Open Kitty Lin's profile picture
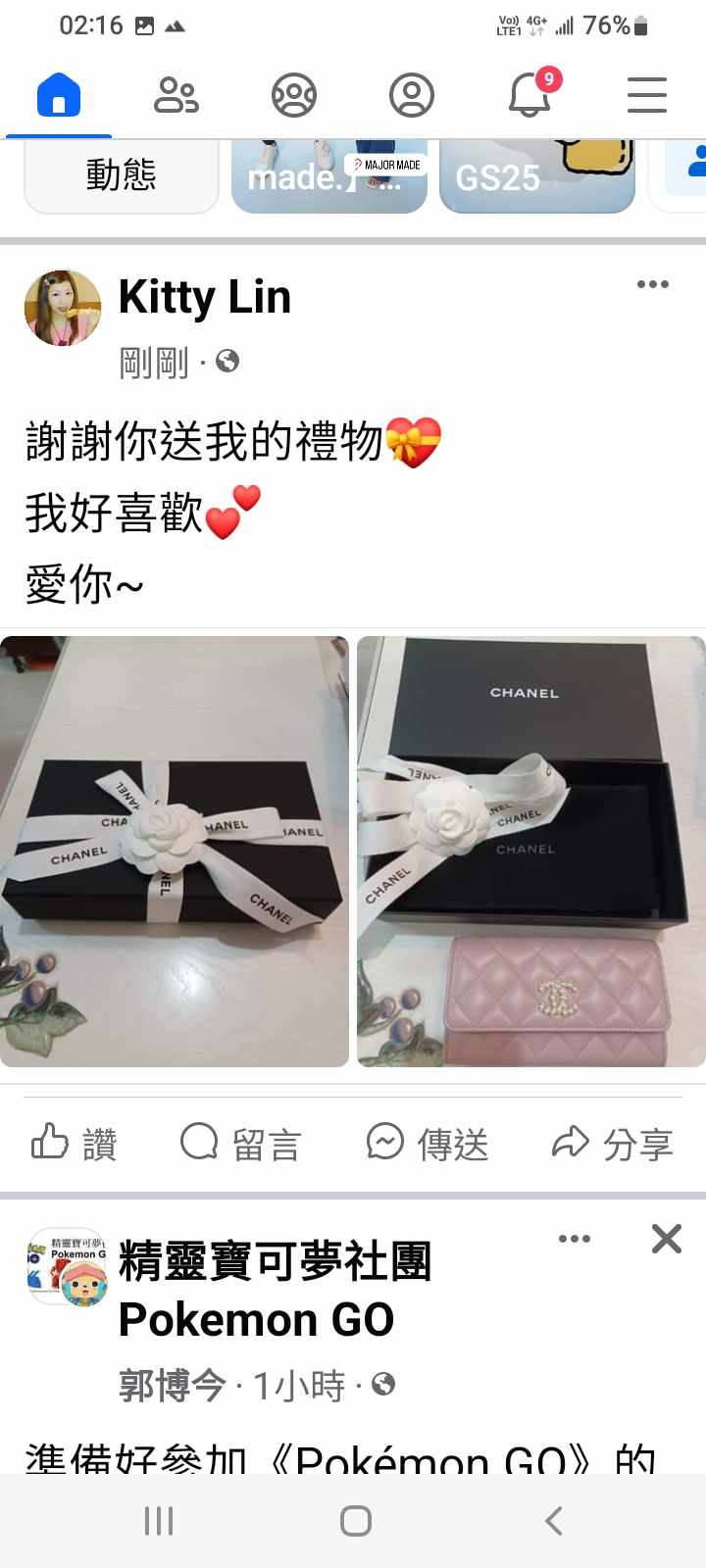 point(63,308)
